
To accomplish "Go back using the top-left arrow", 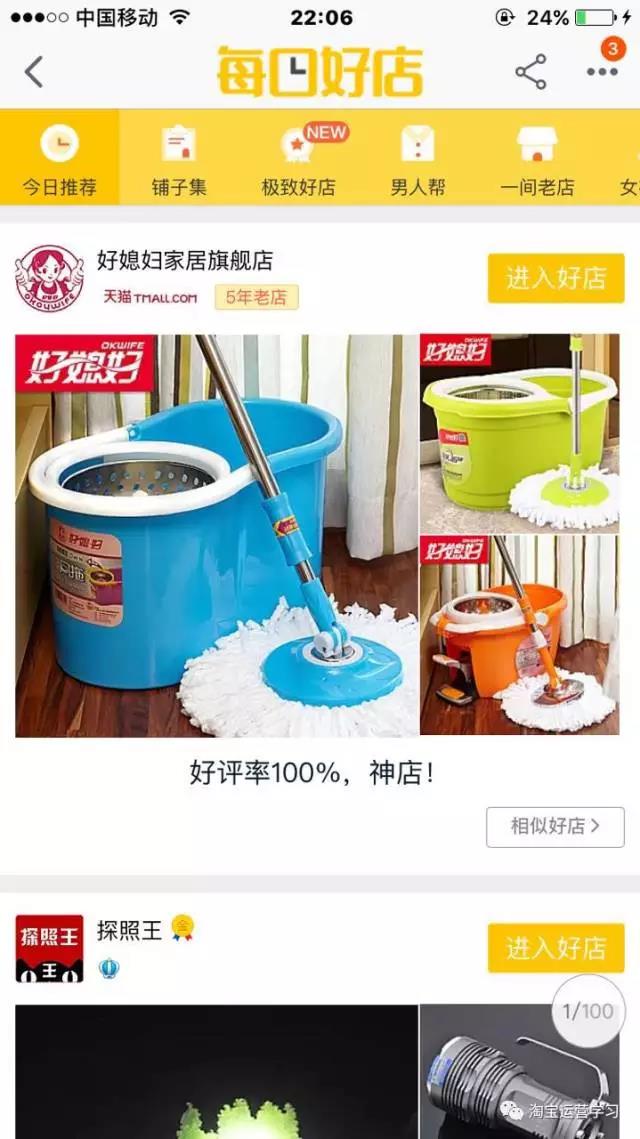I will (34, 72).
